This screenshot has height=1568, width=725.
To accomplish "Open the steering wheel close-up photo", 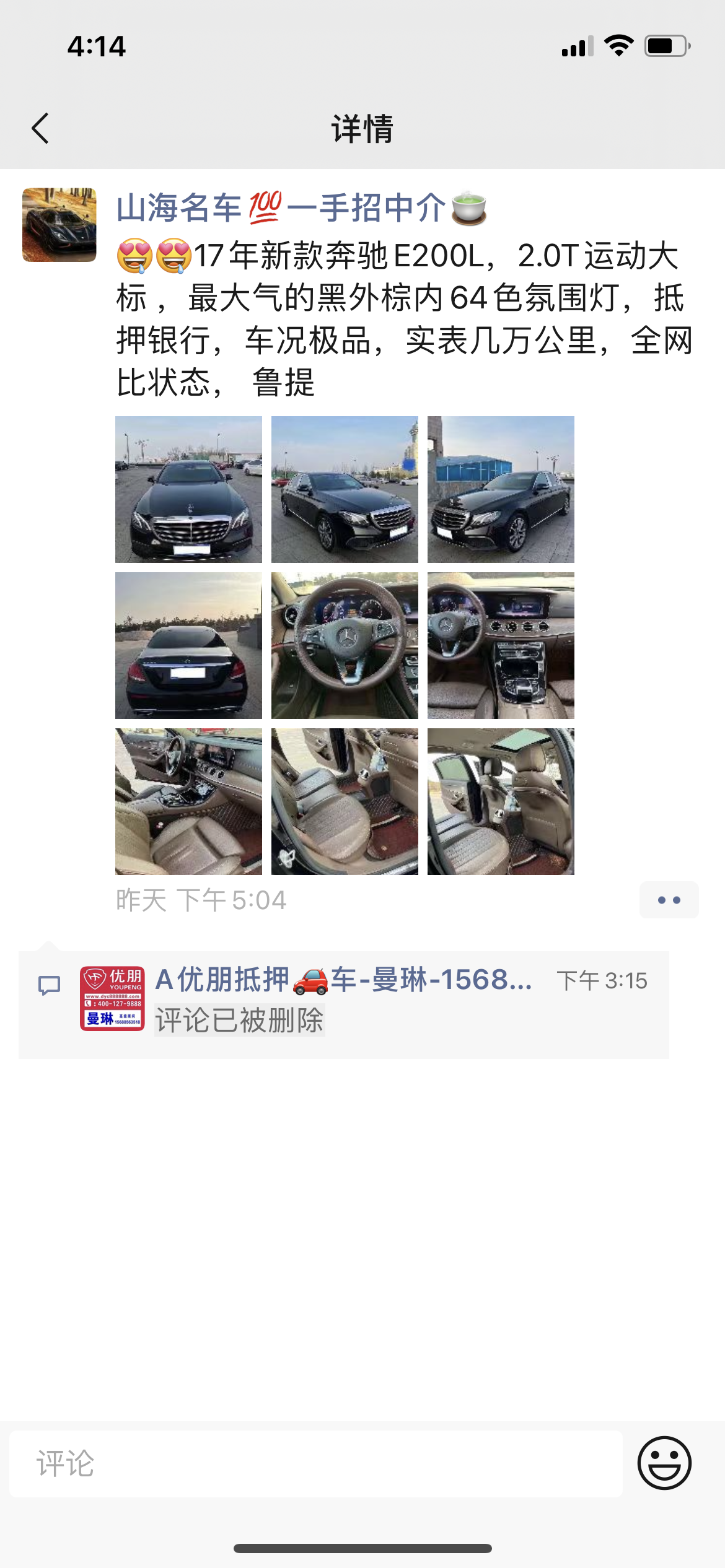I will [x=345, y=645].
